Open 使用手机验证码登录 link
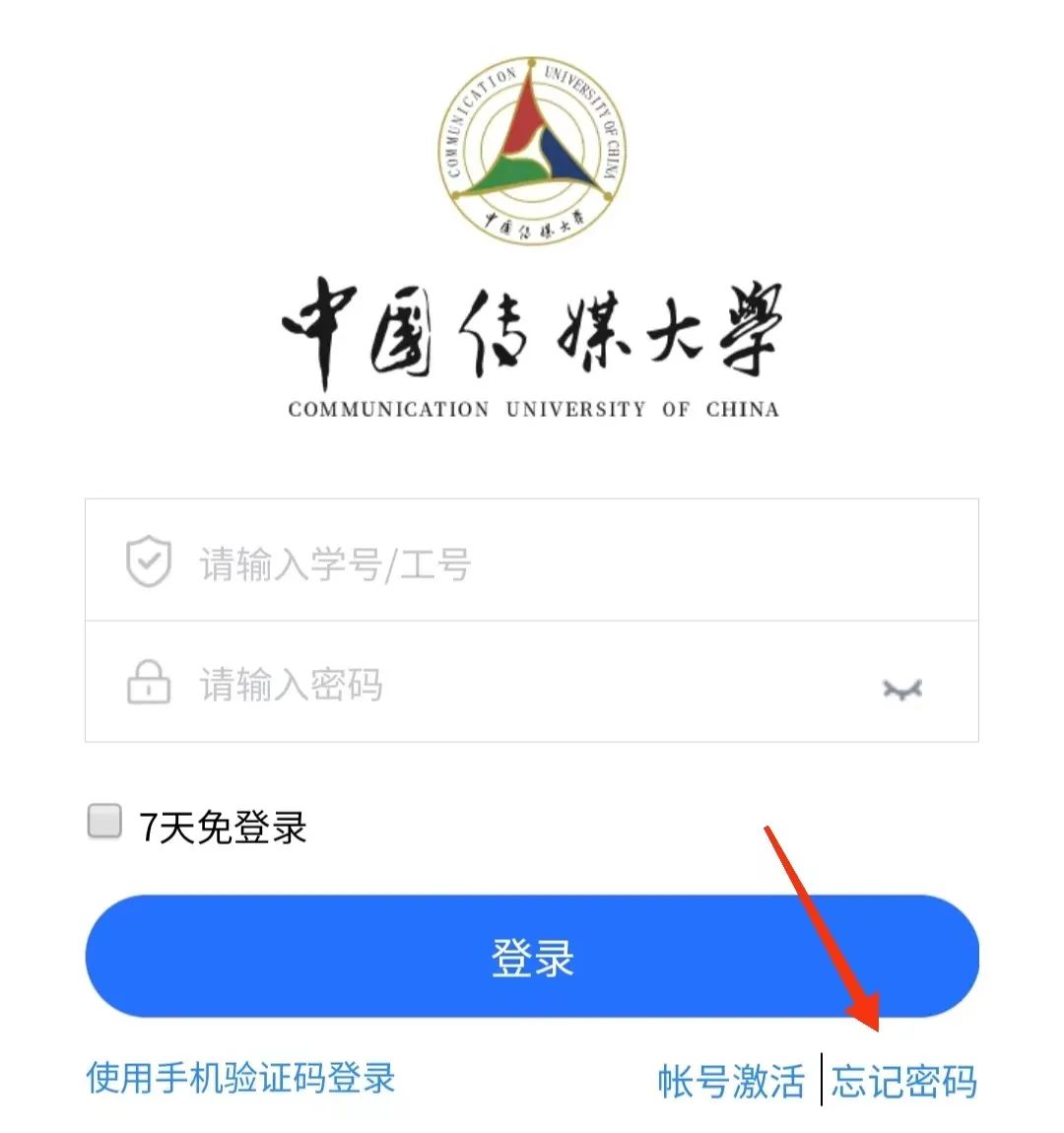The width and height of the screenshot is (1064, 1133). 241,1077
